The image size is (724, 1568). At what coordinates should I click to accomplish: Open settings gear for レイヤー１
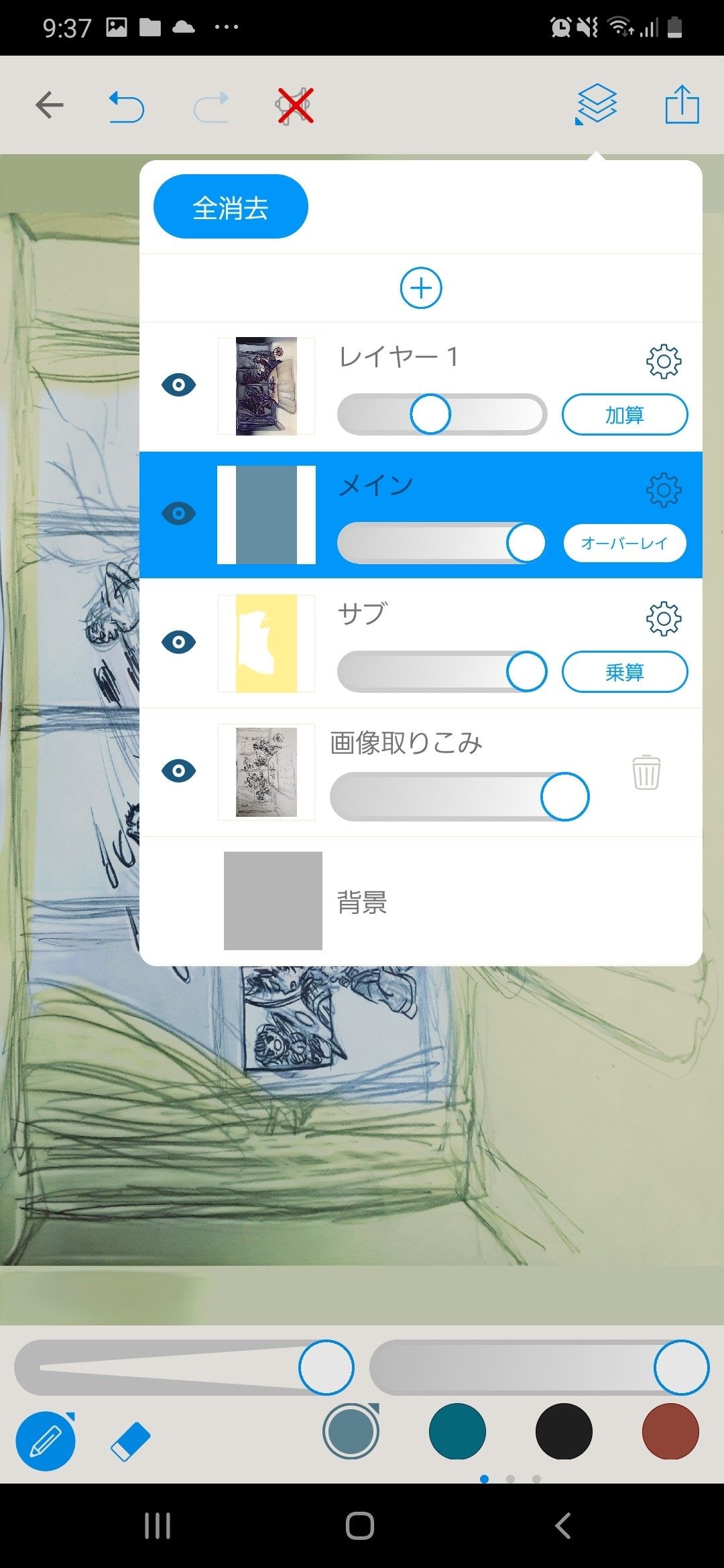tap(663, 362)
